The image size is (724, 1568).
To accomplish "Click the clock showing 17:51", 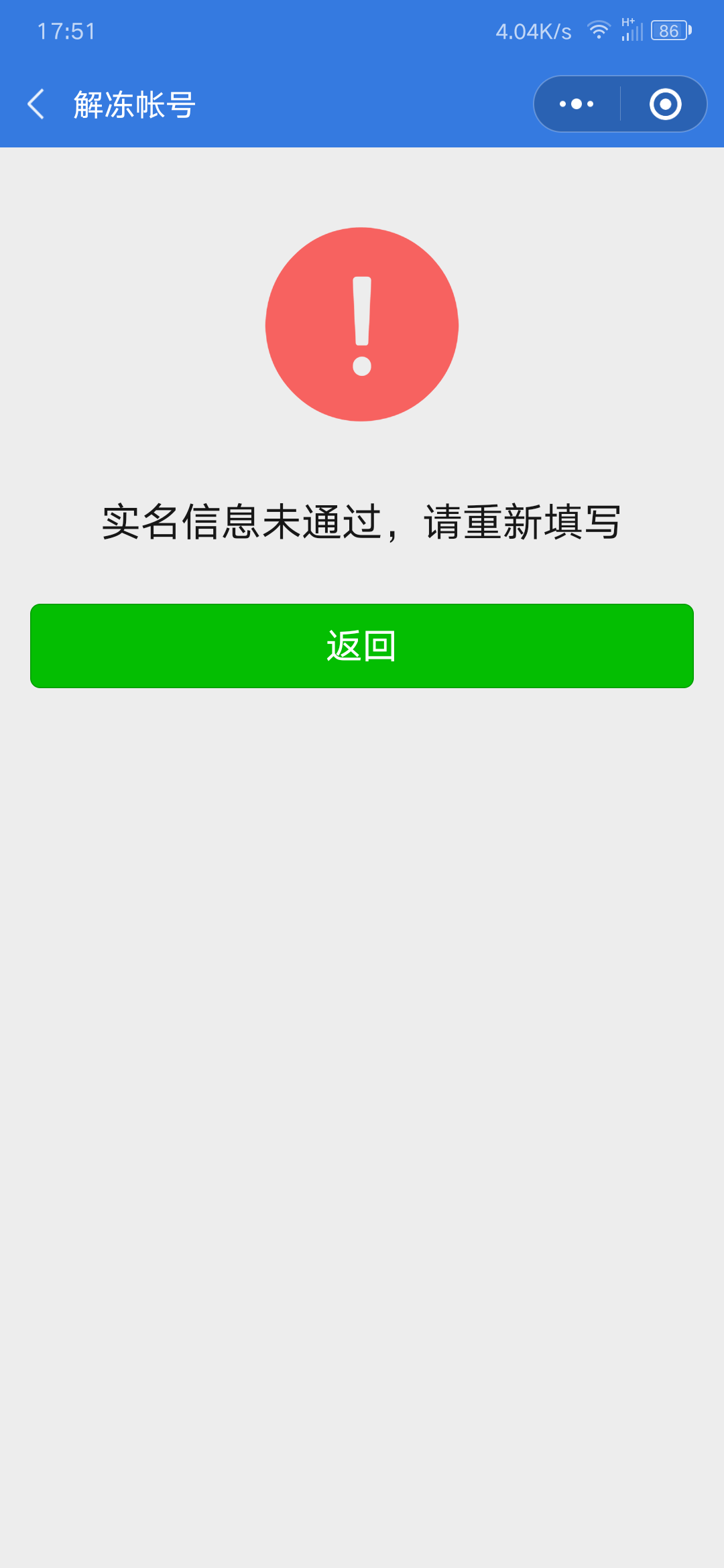I will (x=65, y=30).
